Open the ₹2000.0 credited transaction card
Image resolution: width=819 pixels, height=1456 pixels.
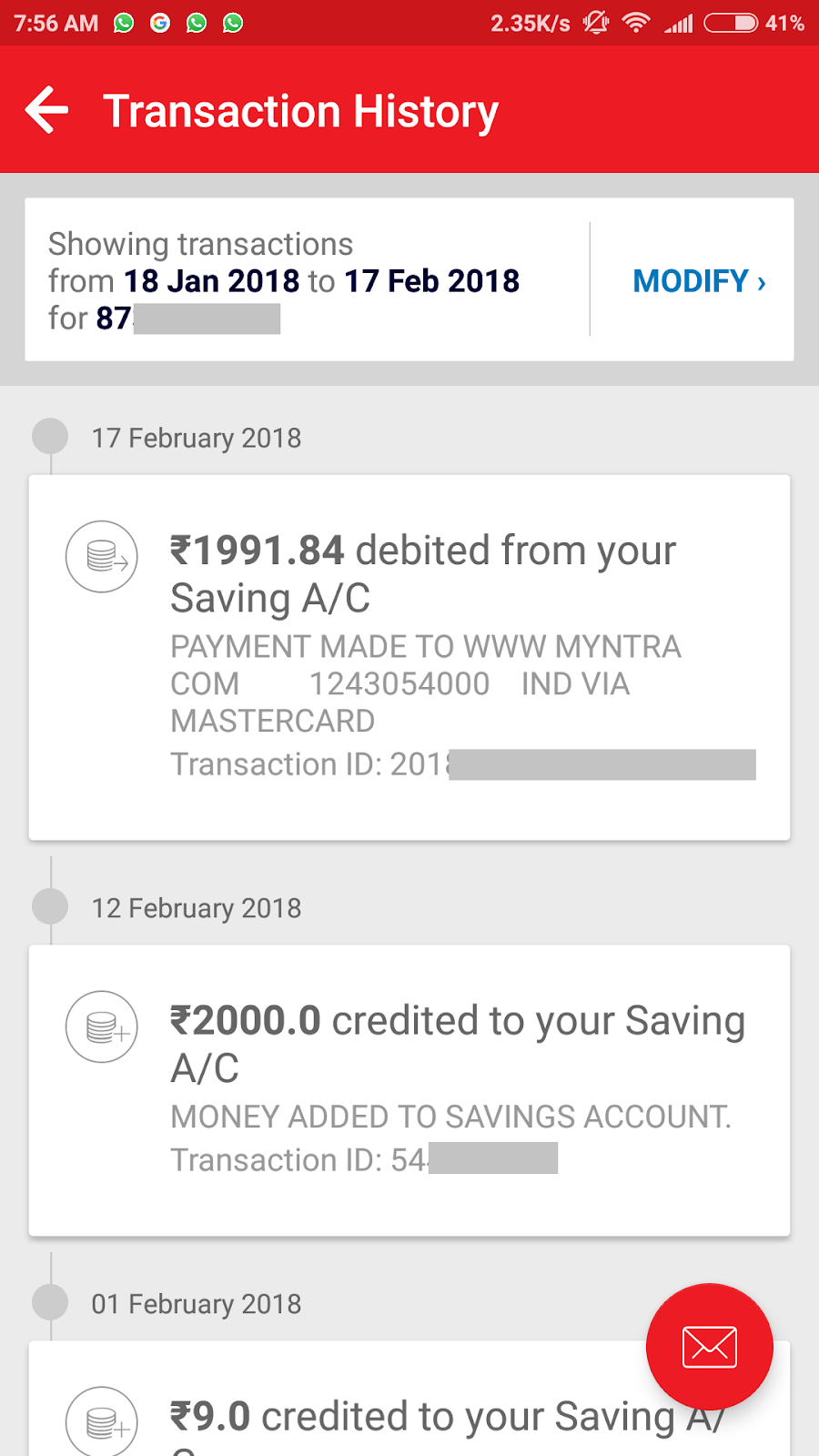pyautogui.click(x=409, y=1090)
